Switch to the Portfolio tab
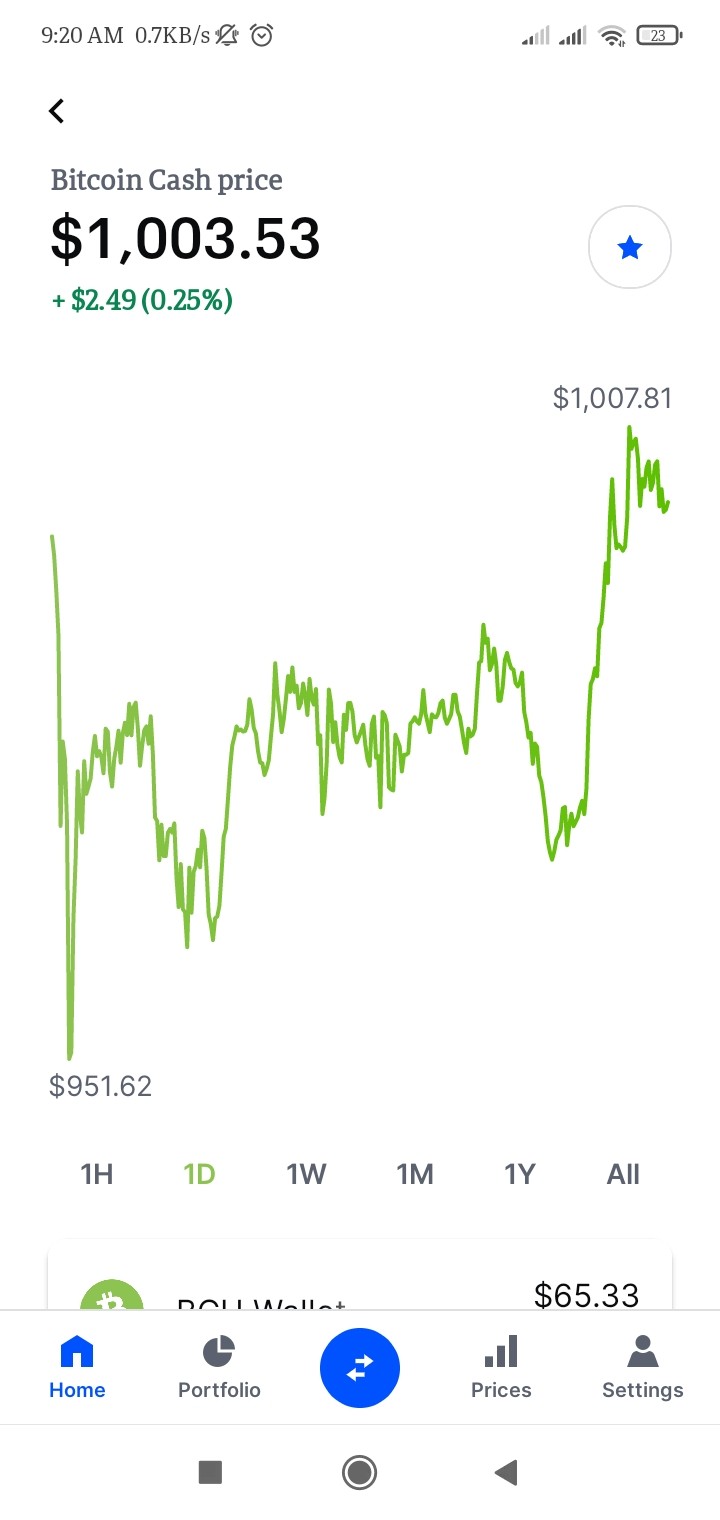The width and height of the screenshot is (720, 1520). 219,1368
